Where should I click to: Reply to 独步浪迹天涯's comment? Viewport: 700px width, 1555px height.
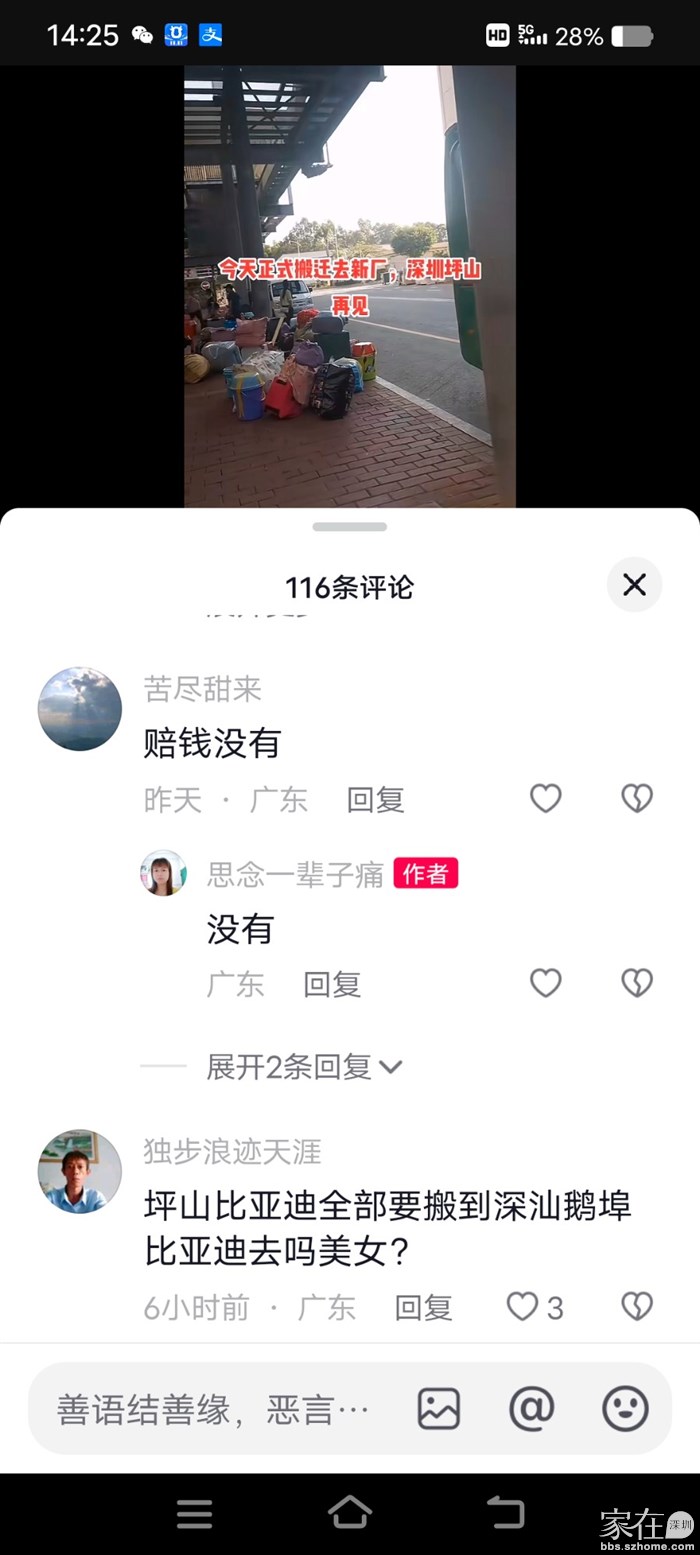pos(423,1308)
